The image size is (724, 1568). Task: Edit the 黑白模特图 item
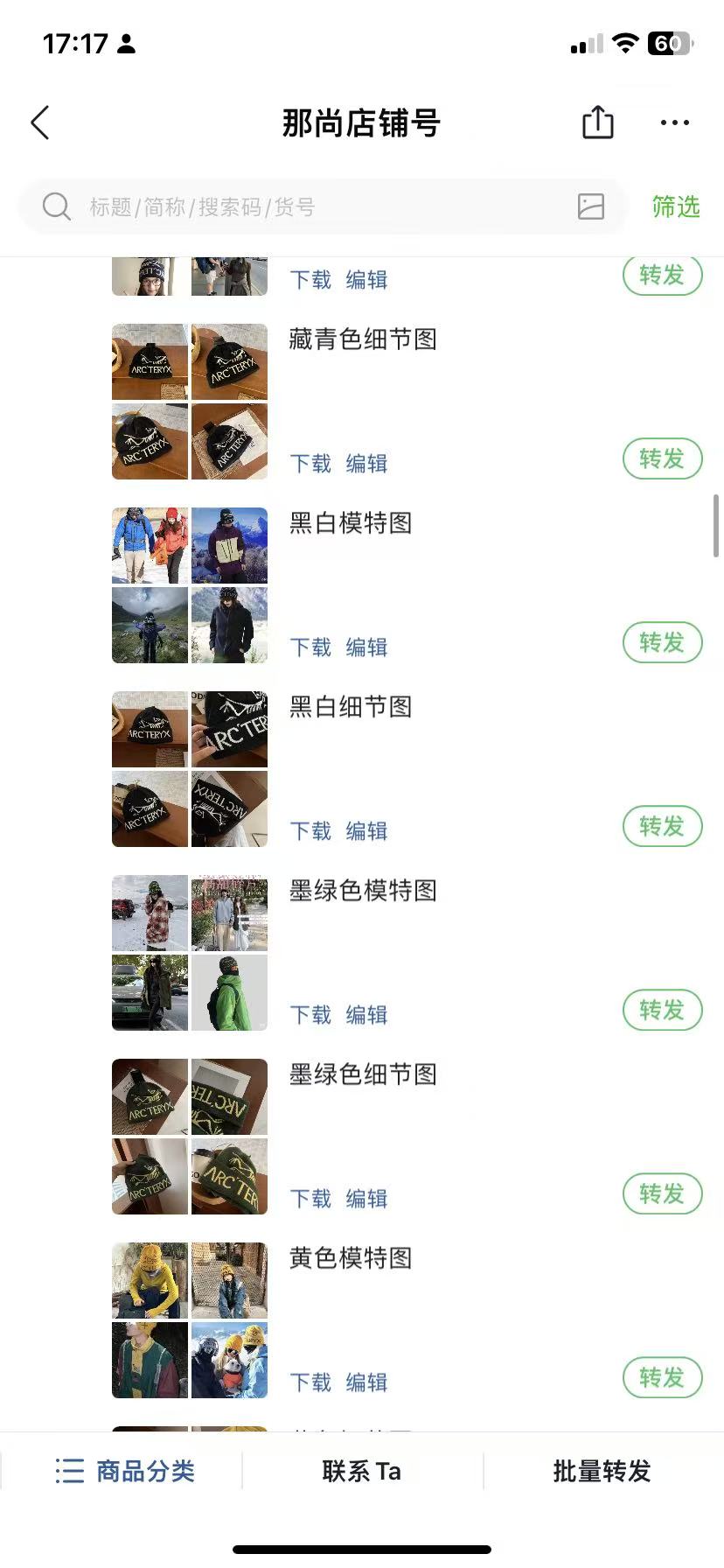pyautogui.click(x=366, y=647)
